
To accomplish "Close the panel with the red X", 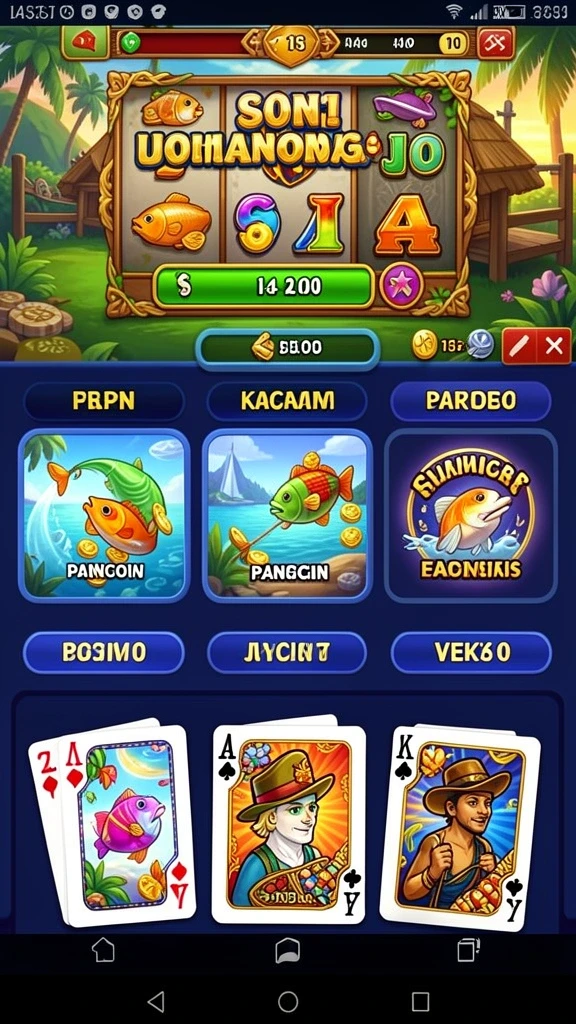I will pyautogui.click(x=554, y=346).
